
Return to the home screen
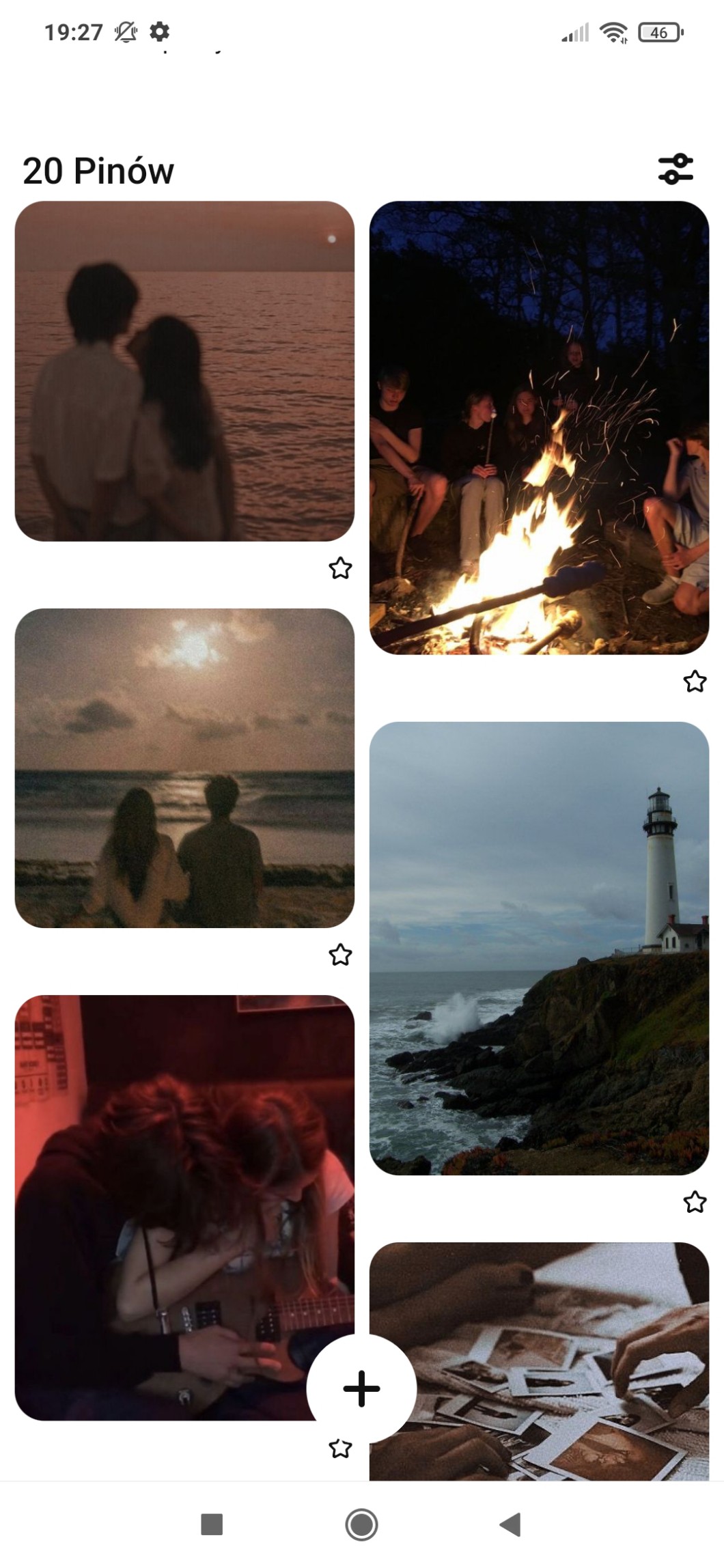(361, 1524)
